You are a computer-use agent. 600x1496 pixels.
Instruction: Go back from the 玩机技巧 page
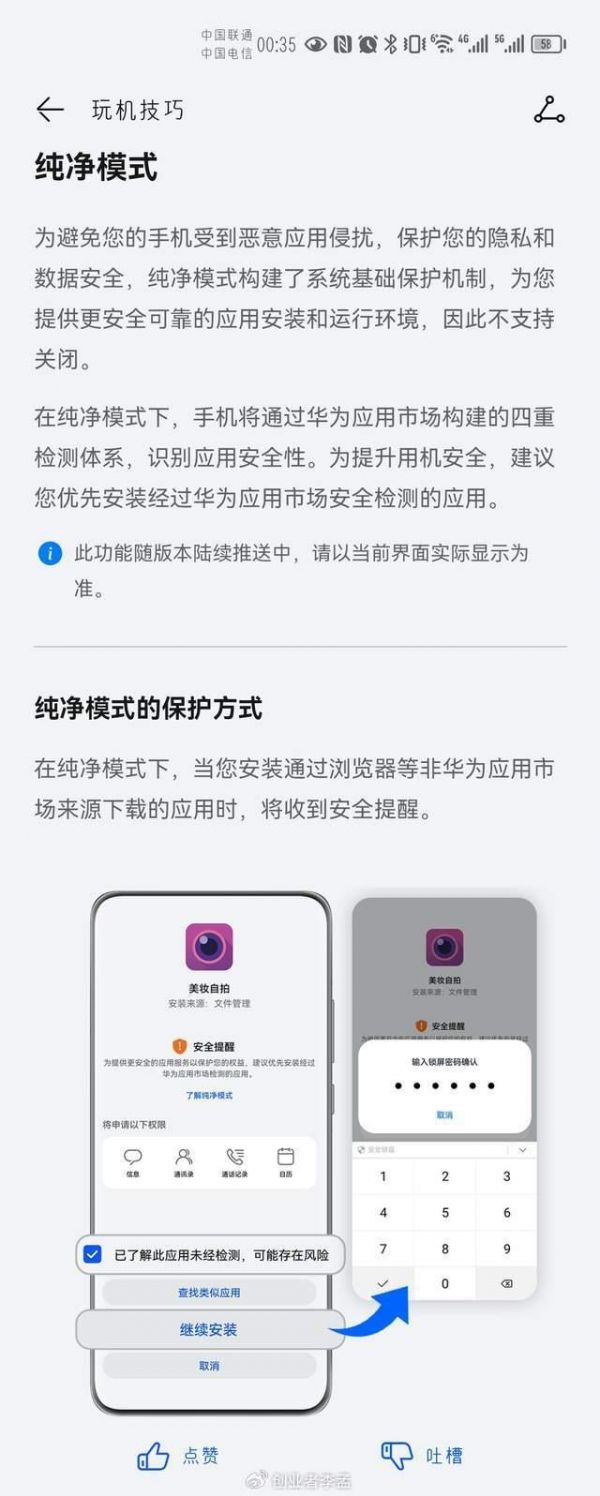(49, 110)
